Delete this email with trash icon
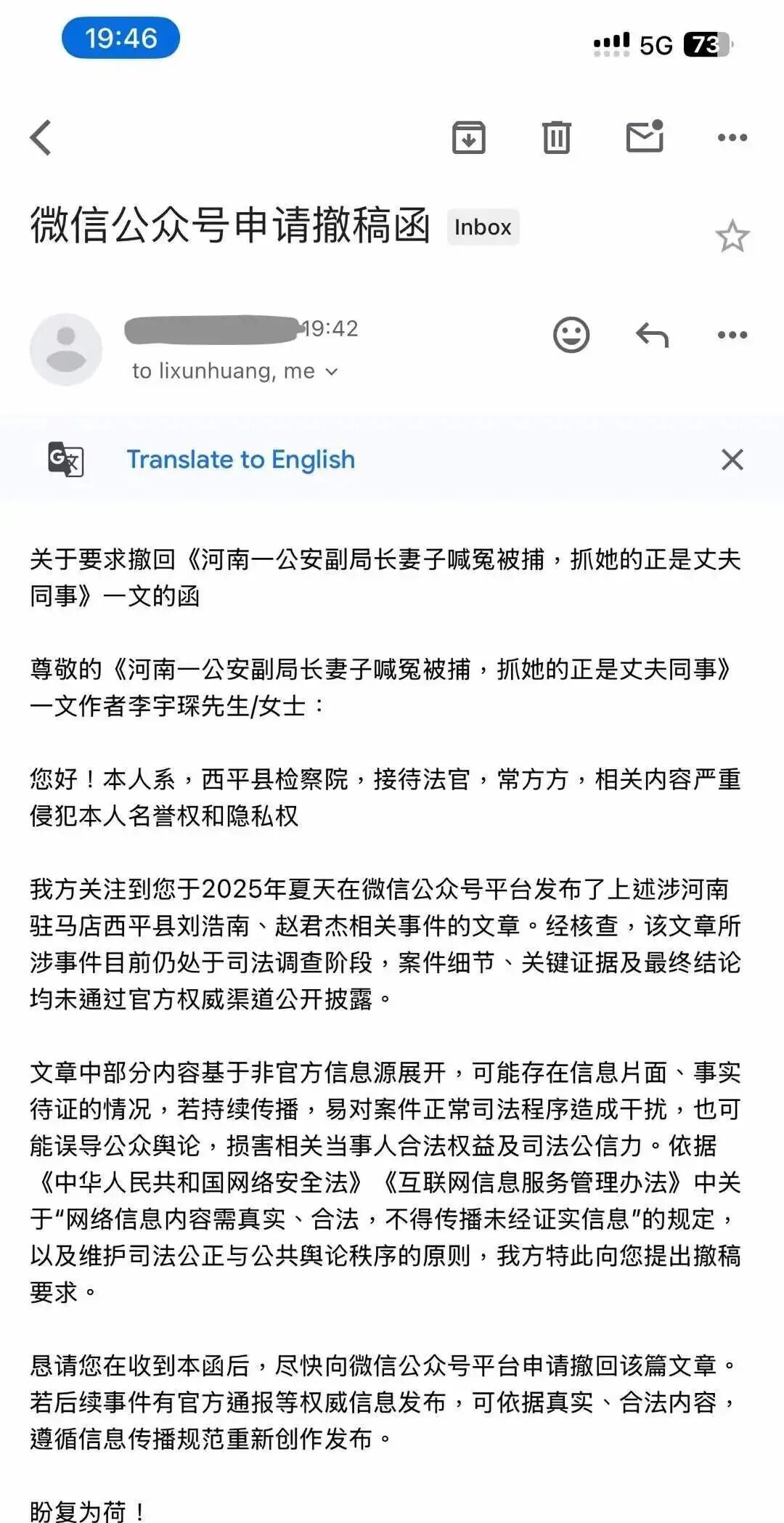The width and height of the screenshot is (784, 1523). pyautogui.click(x=557, y=137)
